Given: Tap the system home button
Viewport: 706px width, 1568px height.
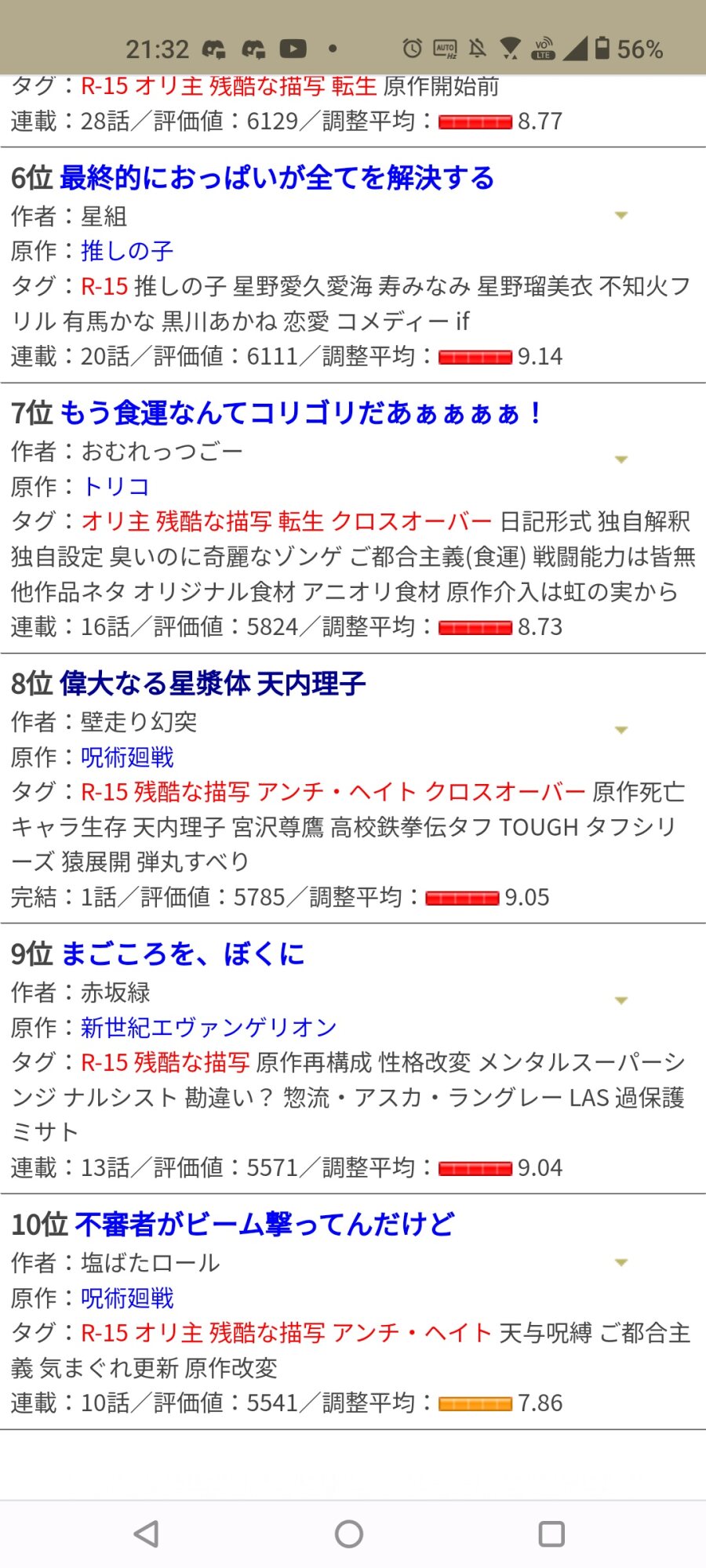Looking at the screenshot, I should click(349, 1534).
